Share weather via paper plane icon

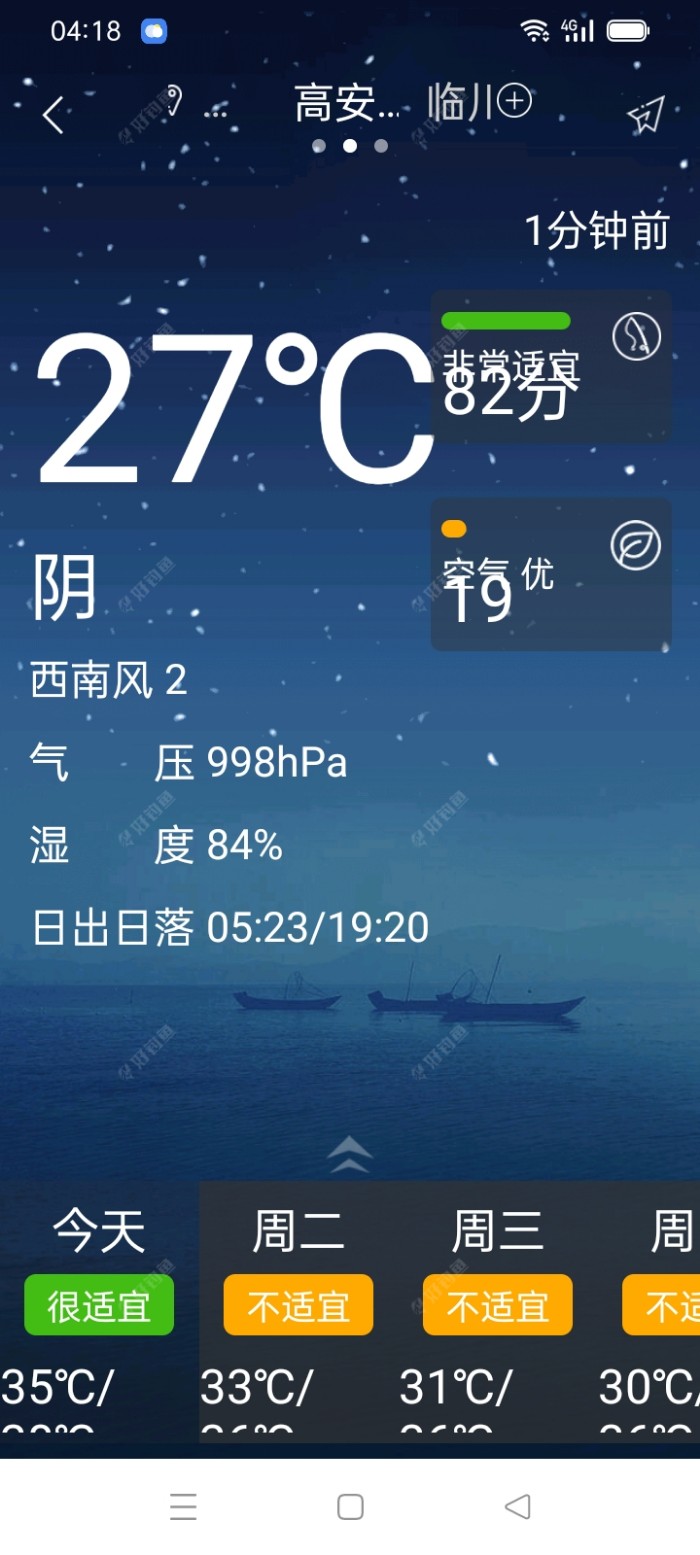click(645, 116)
